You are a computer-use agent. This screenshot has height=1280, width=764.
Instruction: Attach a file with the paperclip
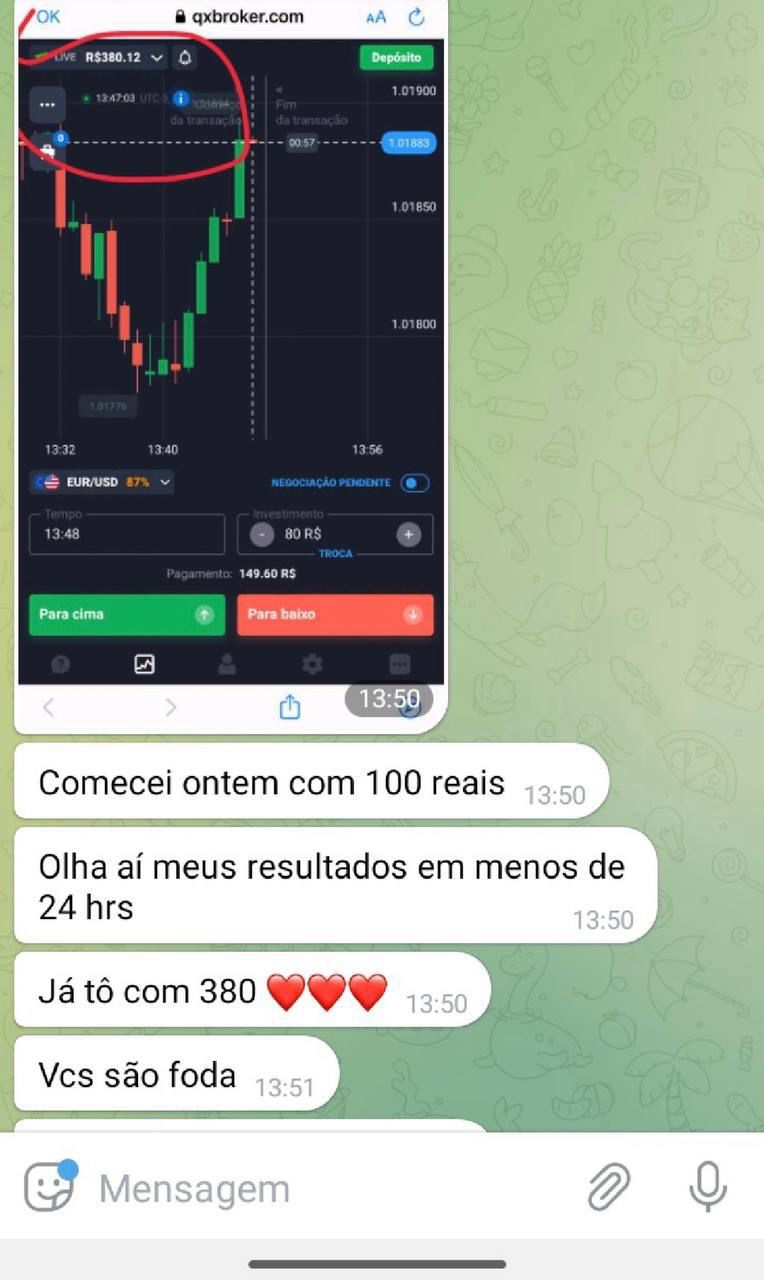point(608,1188)
